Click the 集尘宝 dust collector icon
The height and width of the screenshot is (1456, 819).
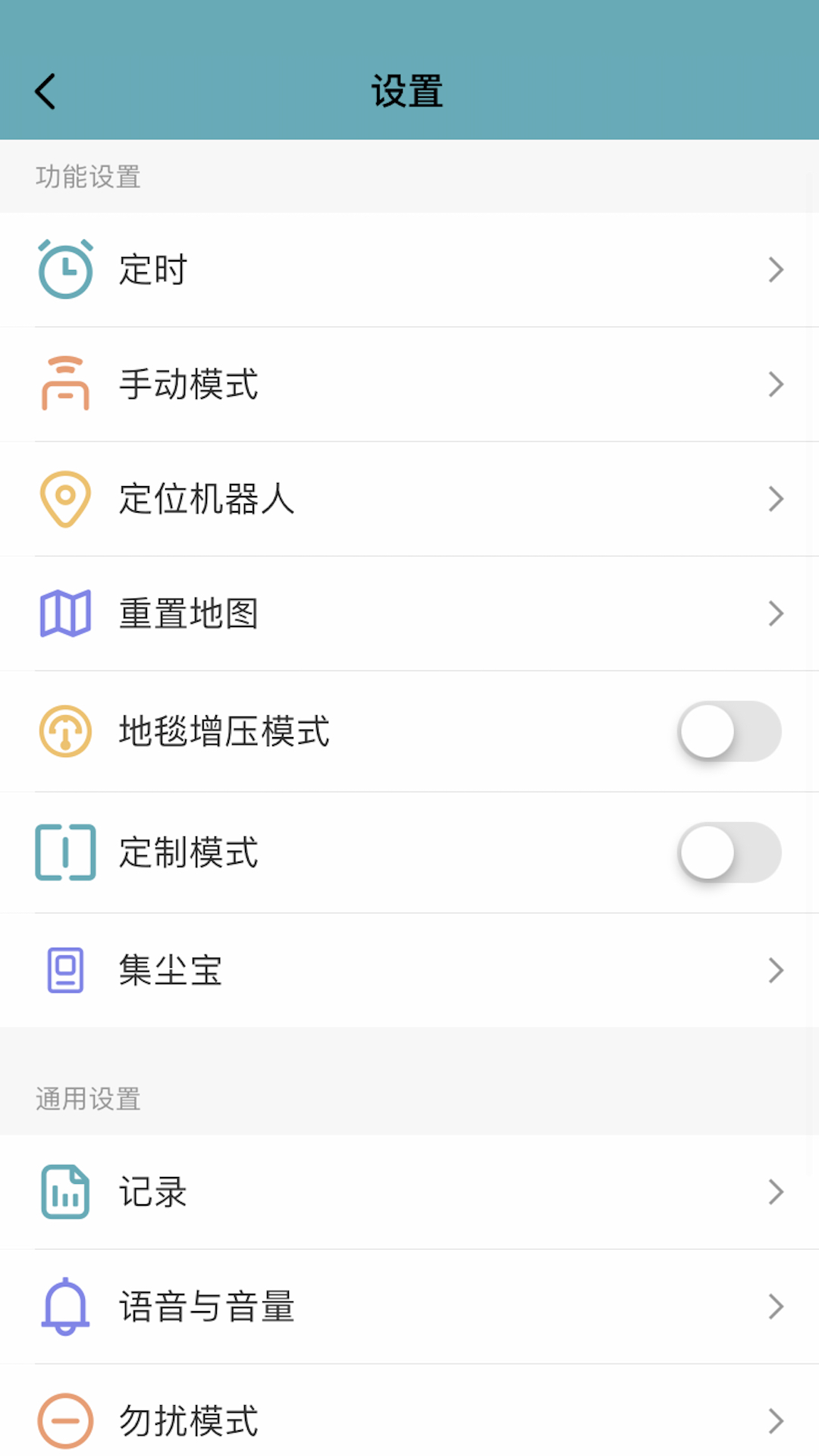[65, 970]
